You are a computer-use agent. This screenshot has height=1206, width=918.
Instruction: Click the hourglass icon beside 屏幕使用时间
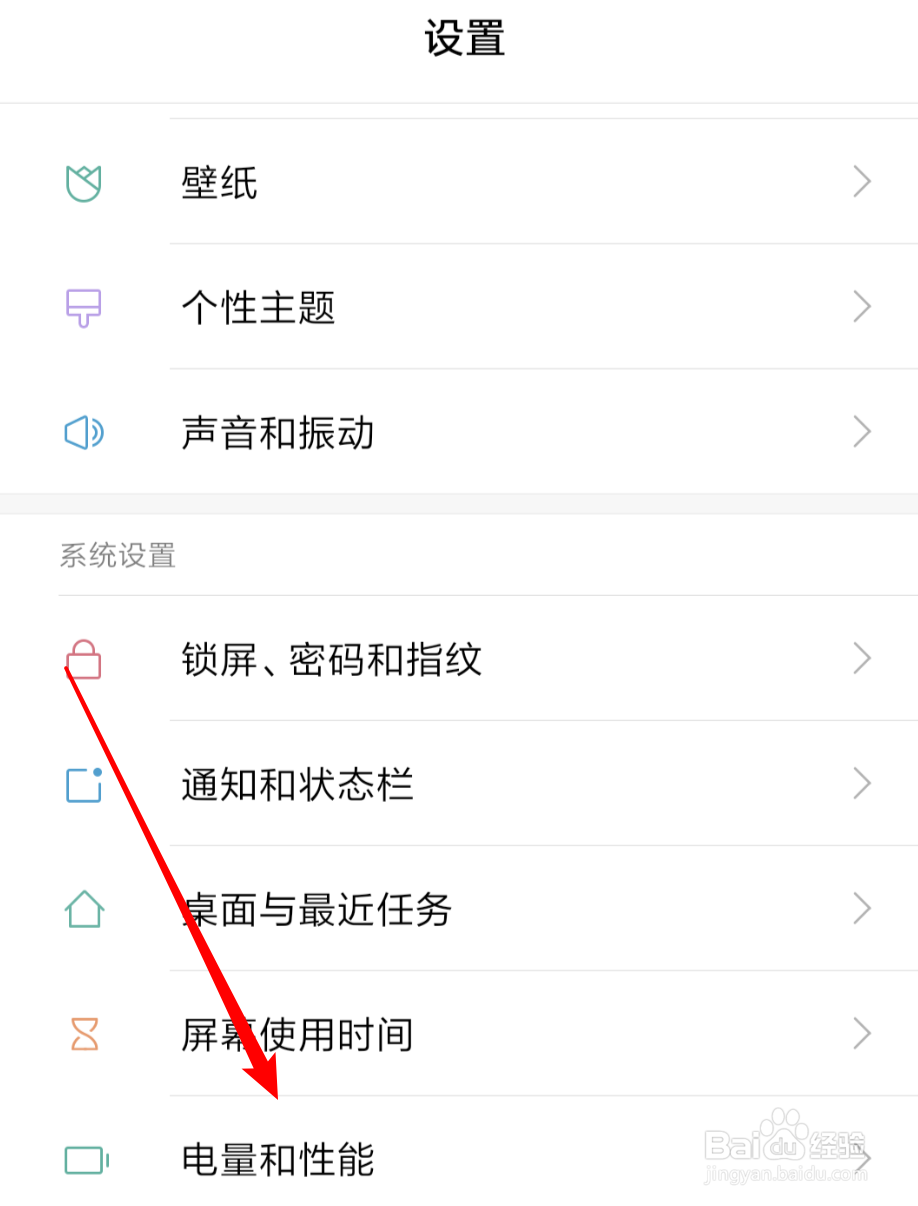[x=86, y=1035]
